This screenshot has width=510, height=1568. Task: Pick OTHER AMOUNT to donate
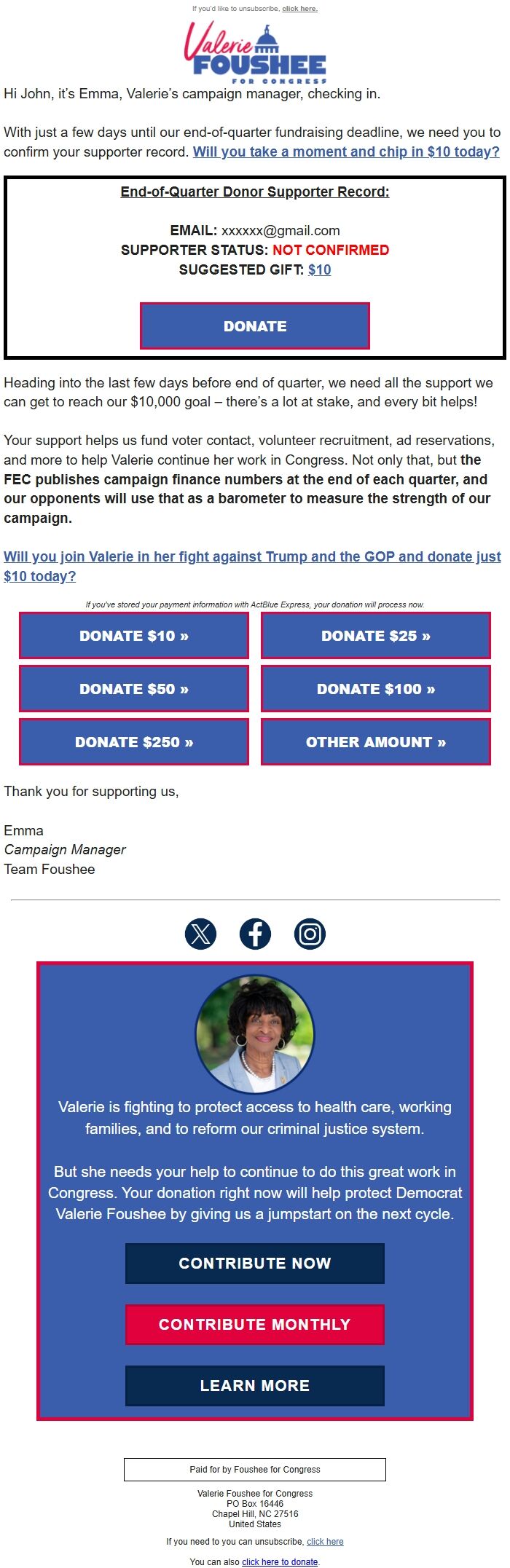(376, 742)
